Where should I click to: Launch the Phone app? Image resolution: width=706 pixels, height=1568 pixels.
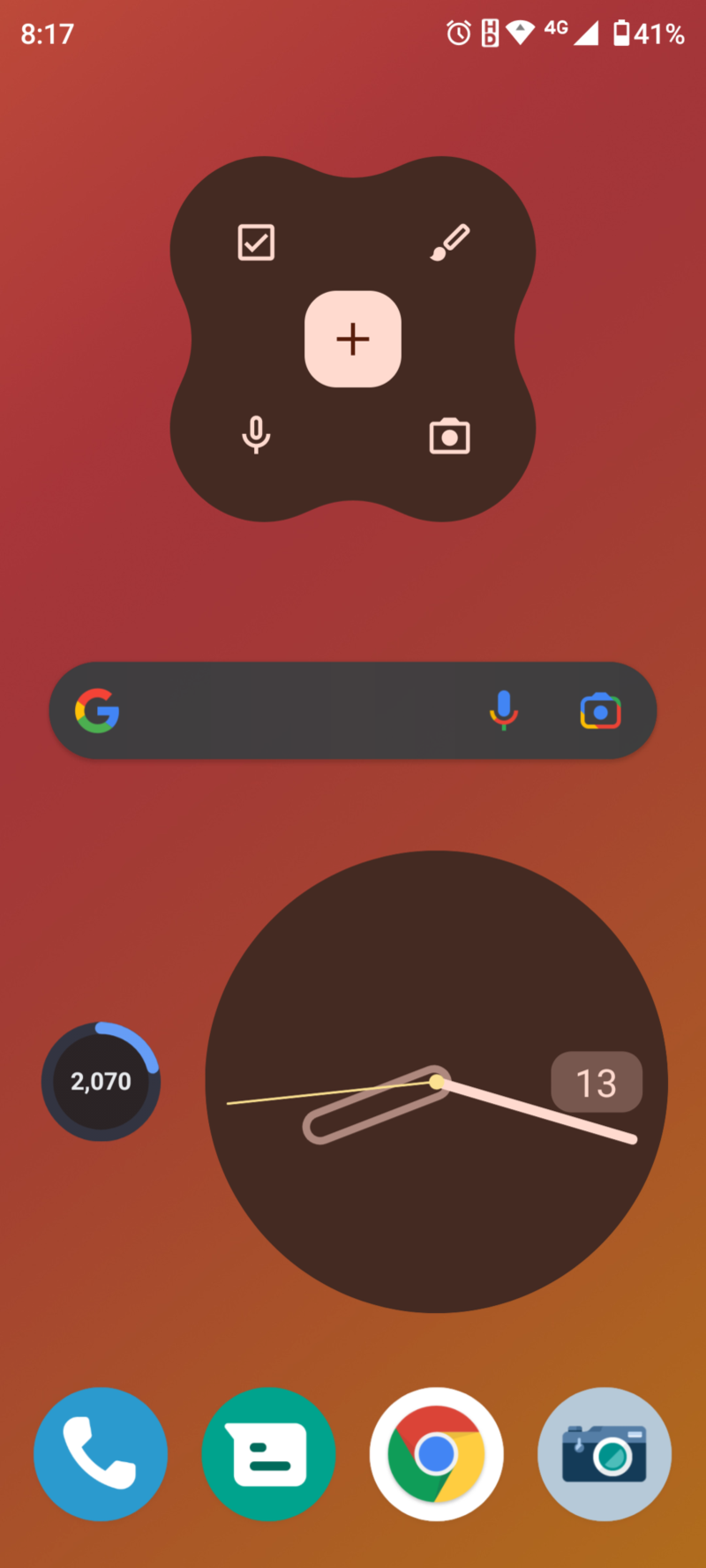pos(101,1454)
